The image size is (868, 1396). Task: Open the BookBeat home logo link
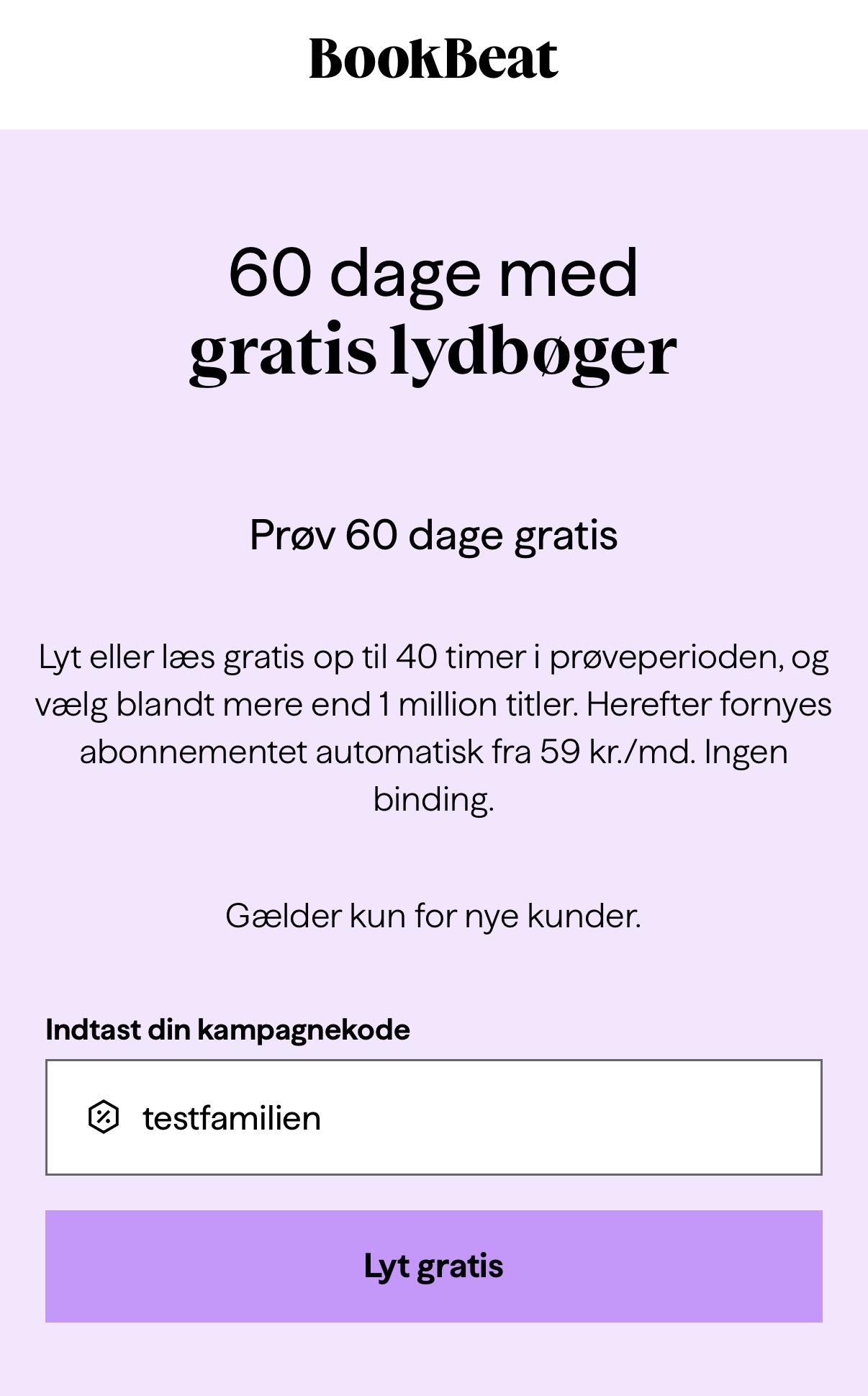(433, 59)
